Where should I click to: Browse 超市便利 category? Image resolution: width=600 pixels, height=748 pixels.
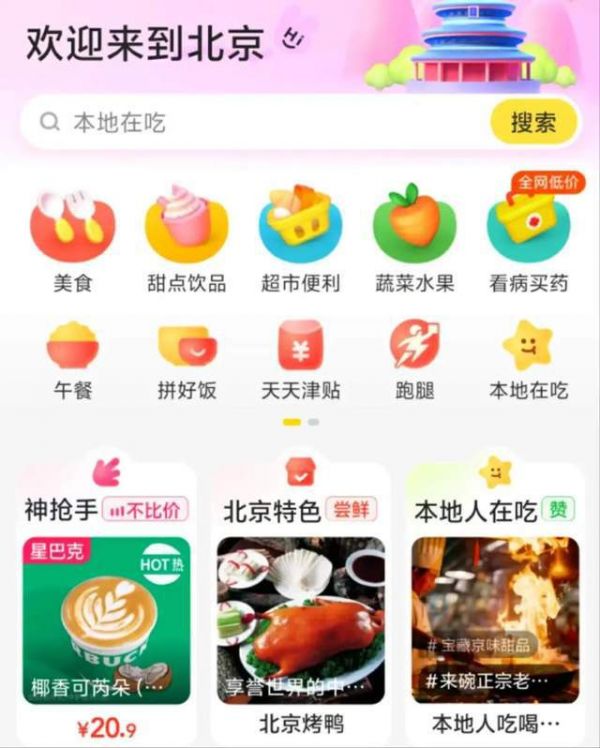(300, 238)
